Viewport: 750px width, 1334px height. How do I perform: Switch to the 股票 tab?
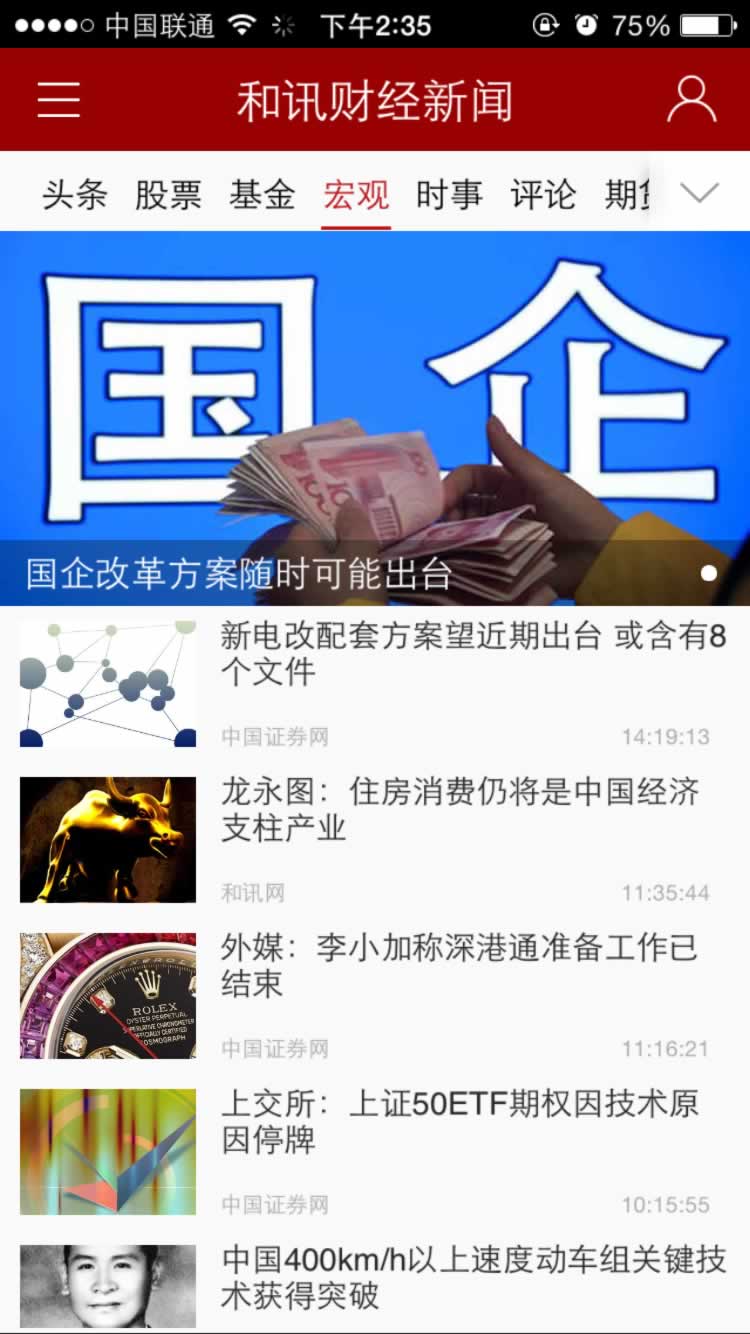168,194
